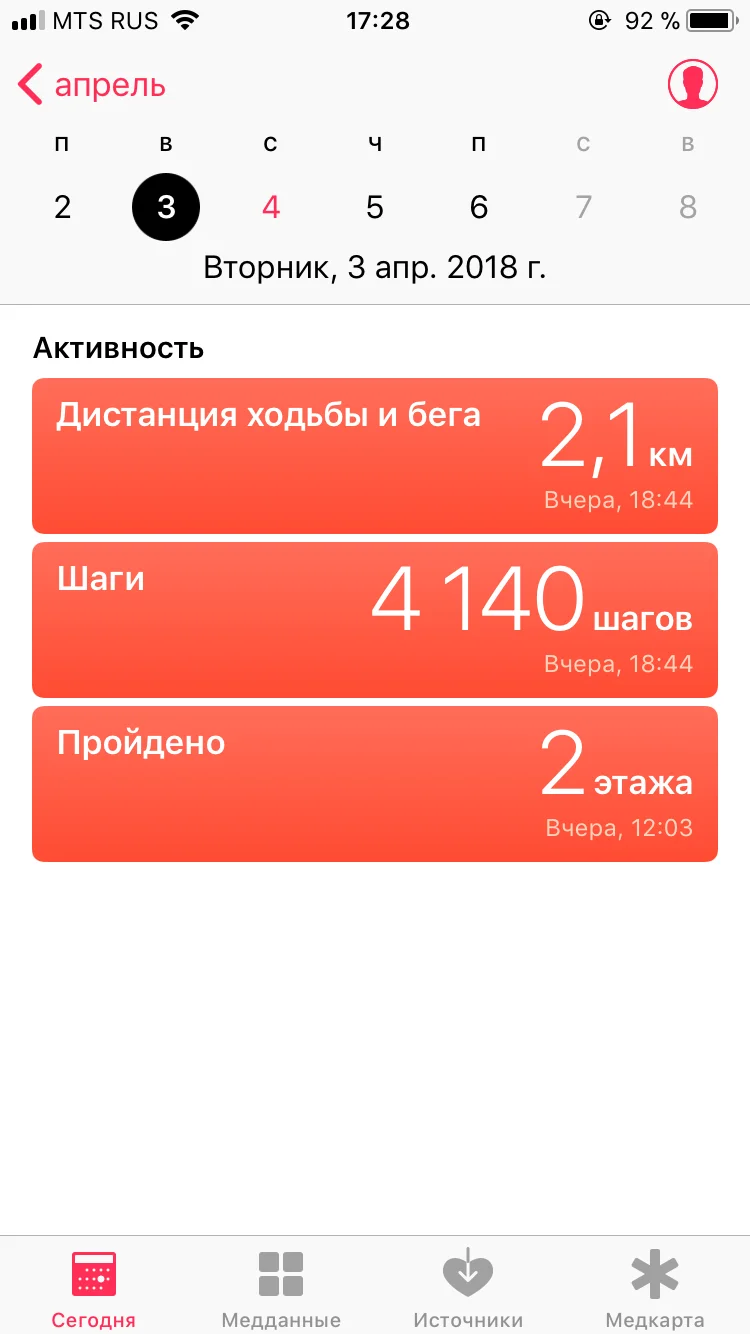Open the Шаги card
750x1334 pixels.
point(374,620)
